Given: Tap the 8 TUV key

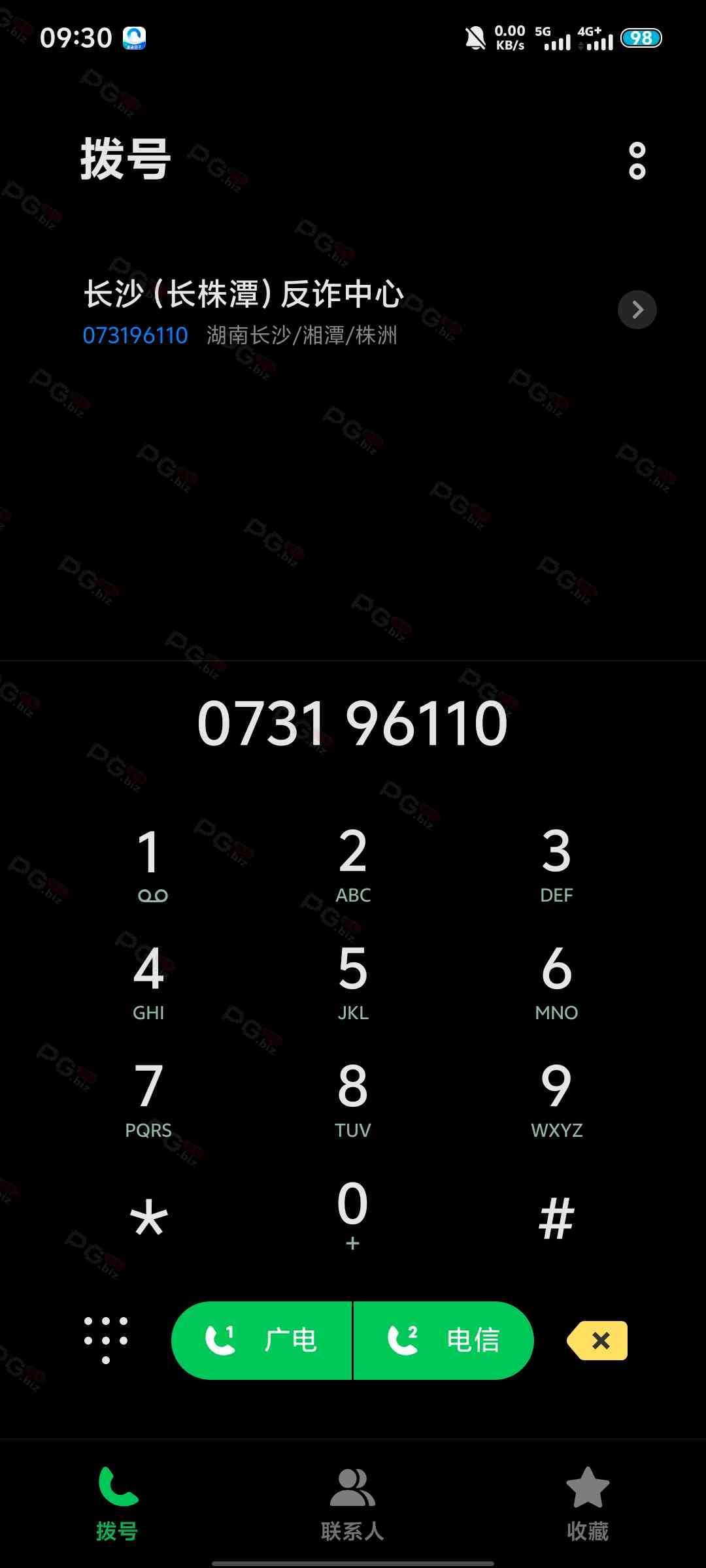Looking at the screenshot, I should [x=353, y=1098].
